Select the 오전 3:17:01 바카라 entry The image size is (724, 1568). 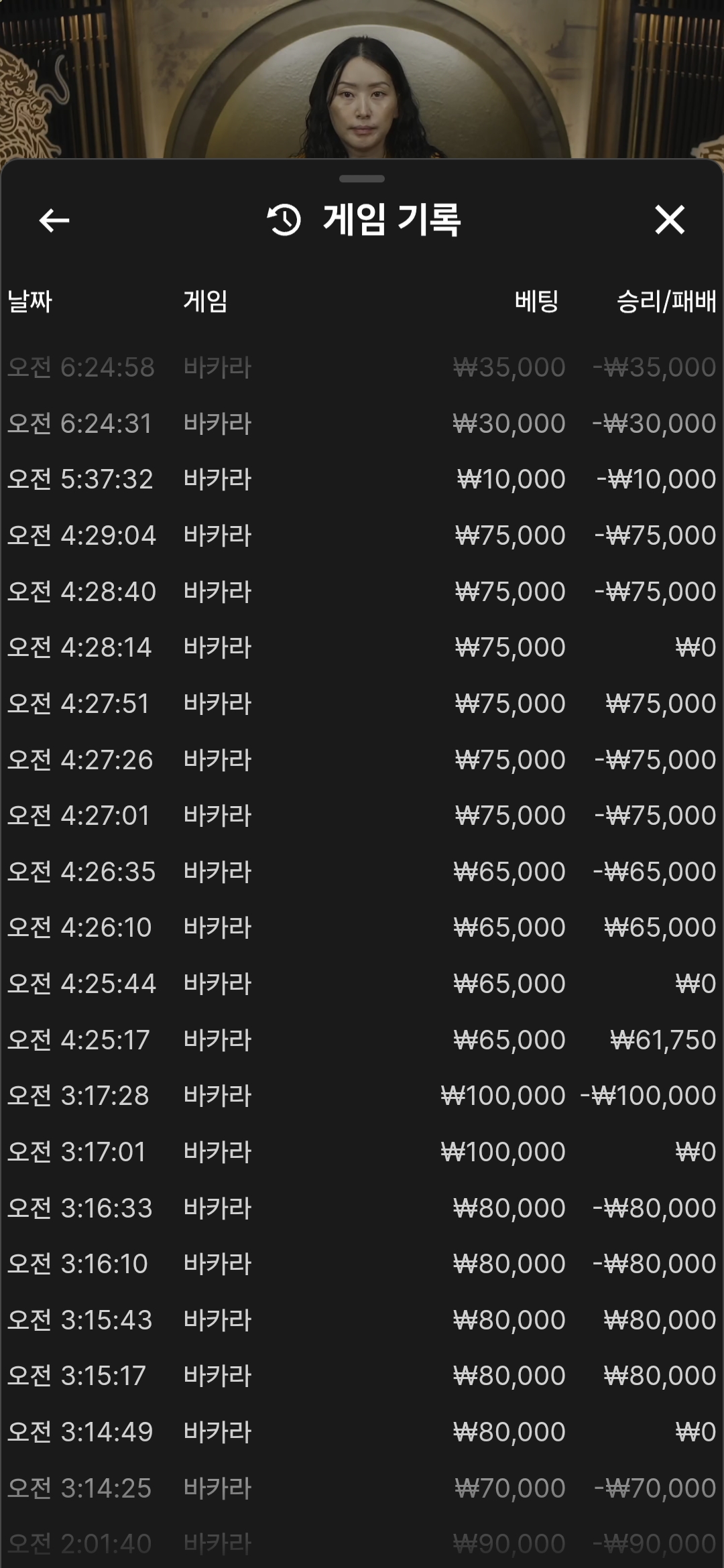point(362,1152)
